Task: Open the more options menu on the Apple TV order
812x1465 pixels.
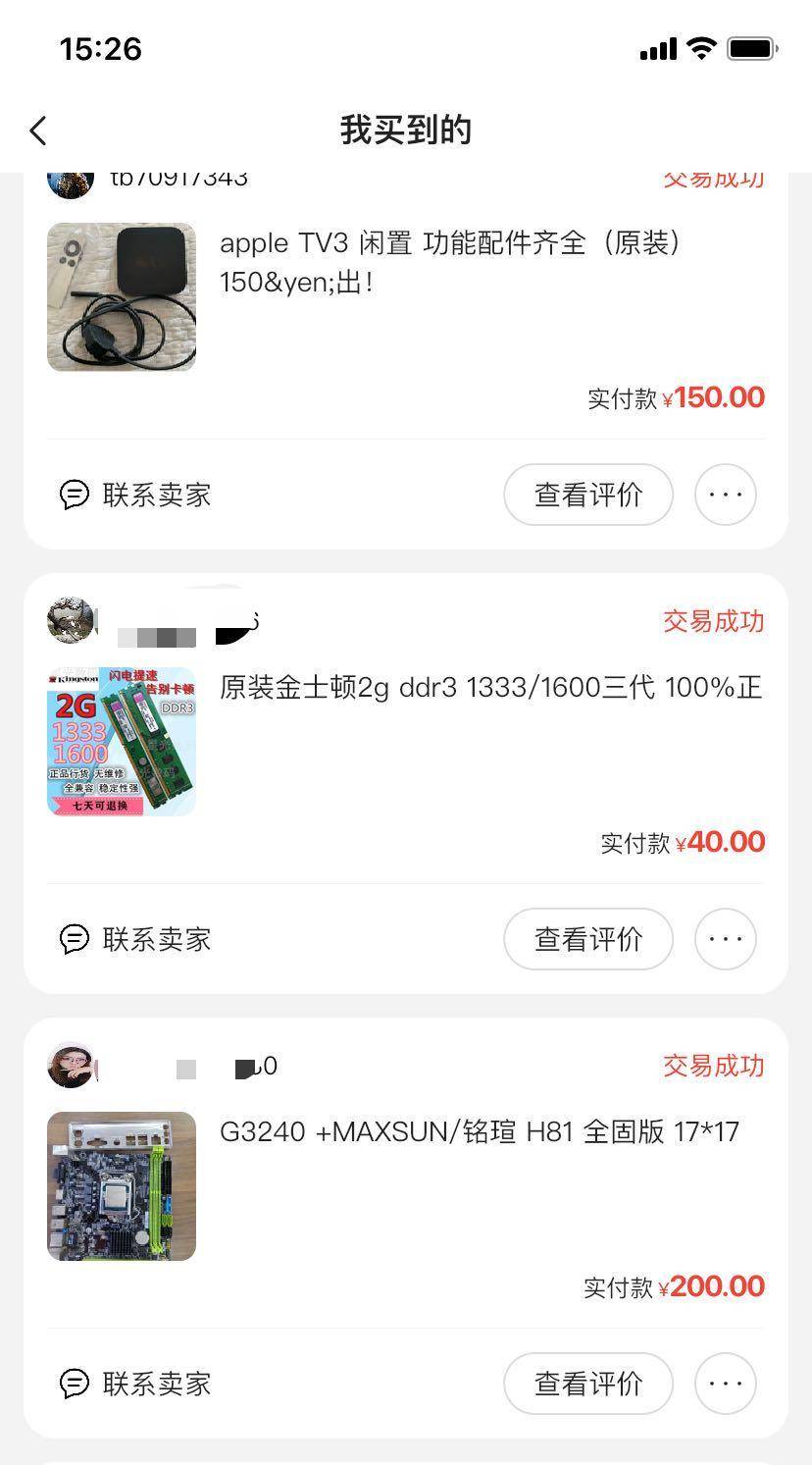Action: coord(725,495)
